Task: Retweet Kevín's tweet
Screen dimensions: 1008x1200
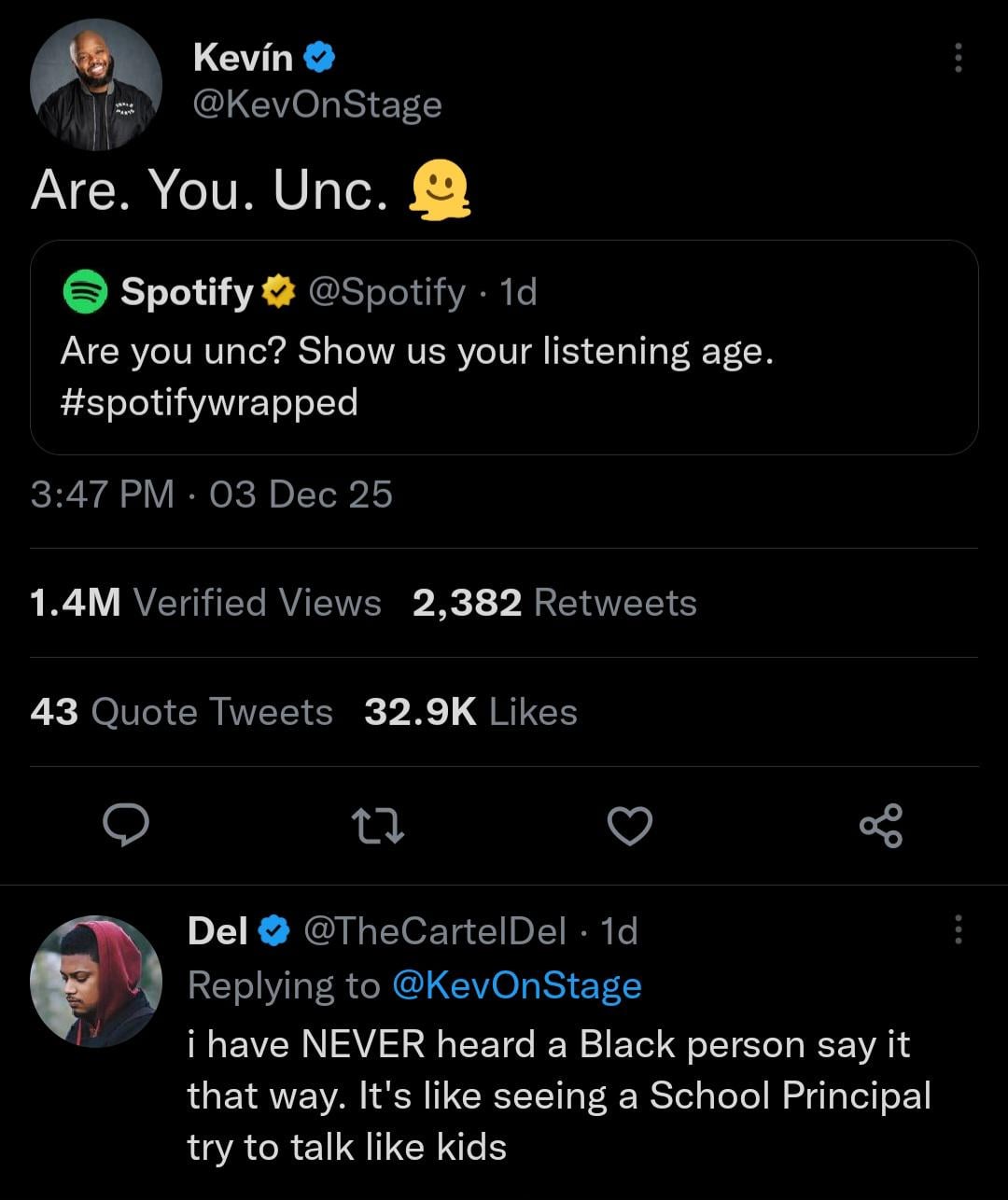Action: click(377, 826)
